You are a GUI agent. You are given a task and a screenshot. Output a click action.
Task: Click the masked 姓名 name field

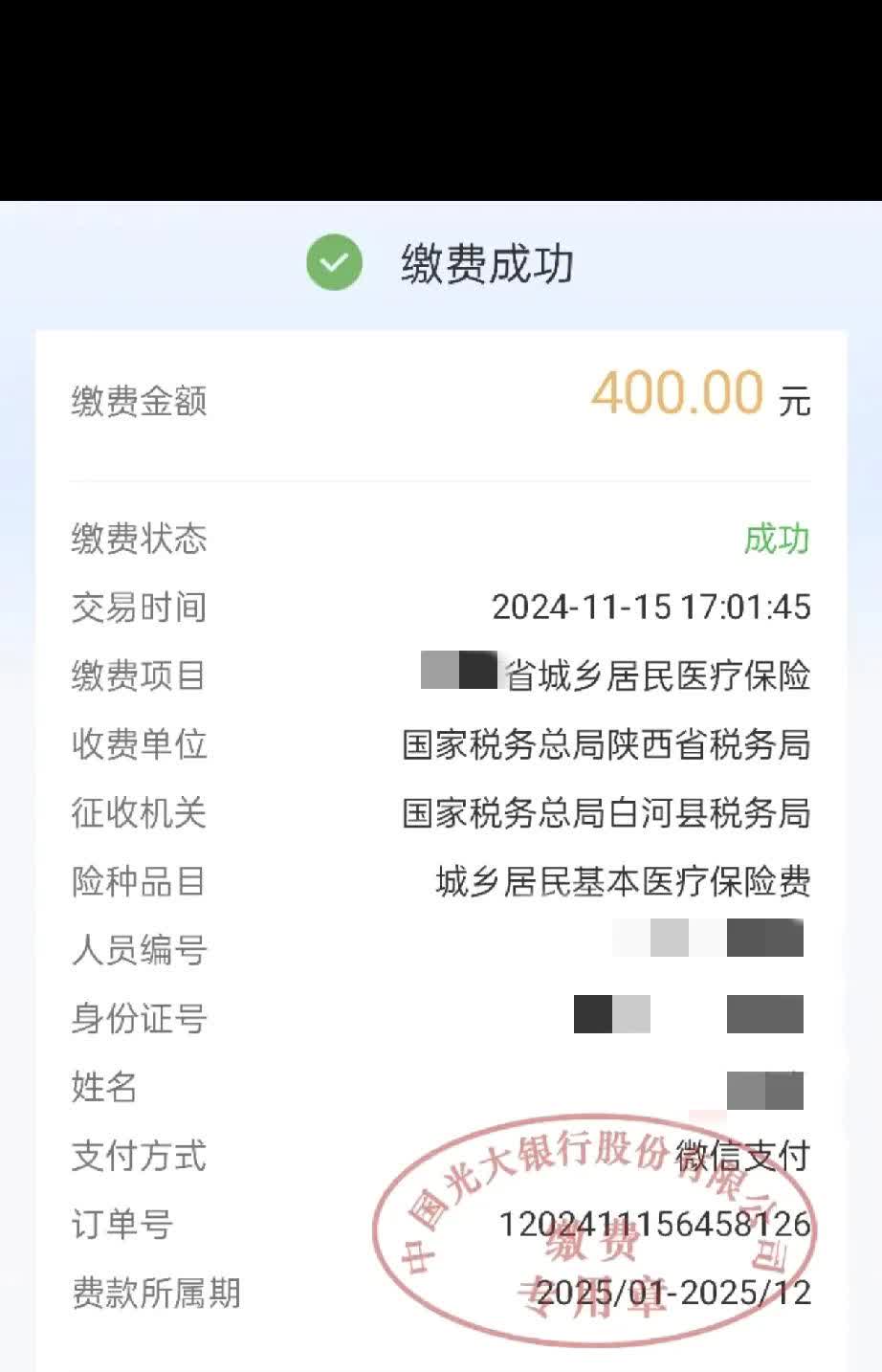point(765,1089)
